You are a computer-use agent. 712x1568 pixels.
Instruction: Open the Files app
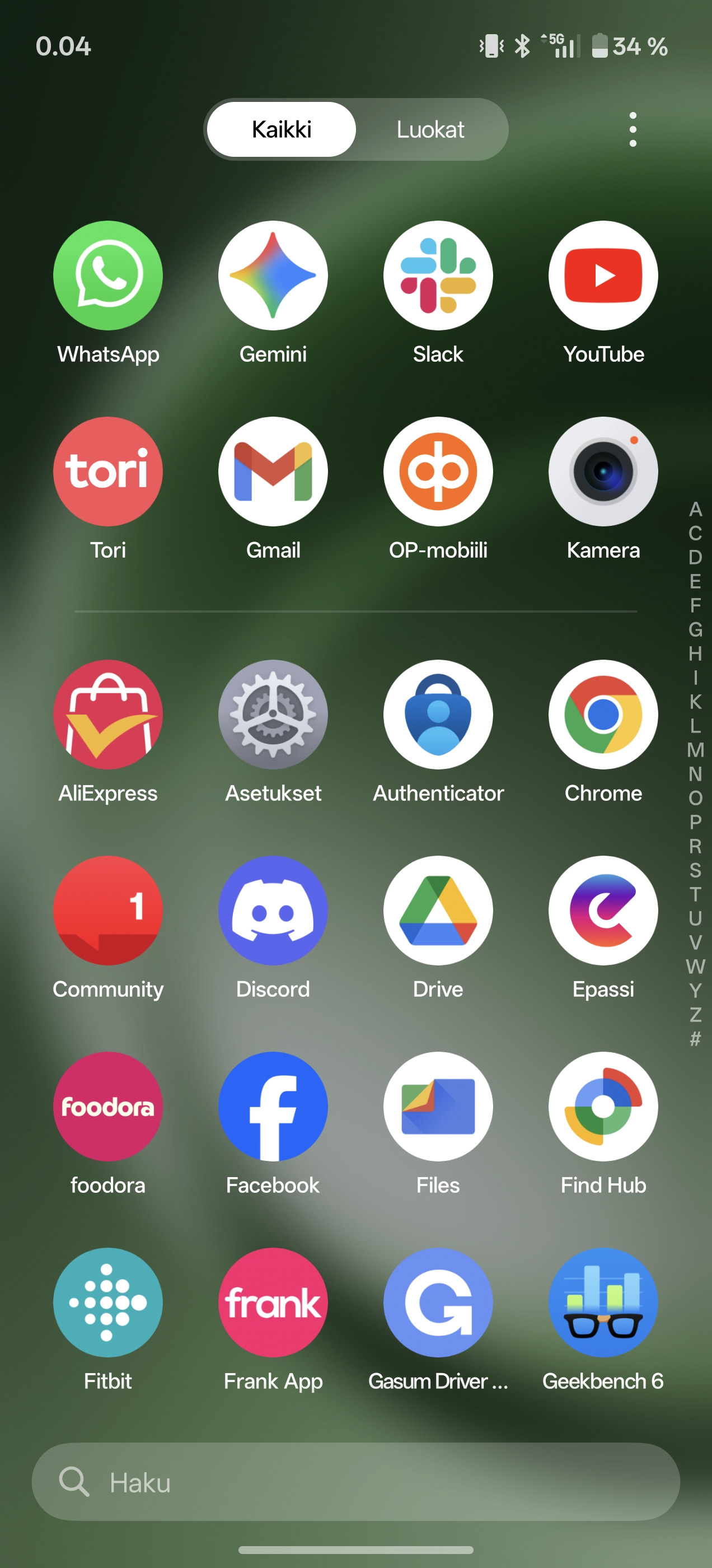point(438,1107)
